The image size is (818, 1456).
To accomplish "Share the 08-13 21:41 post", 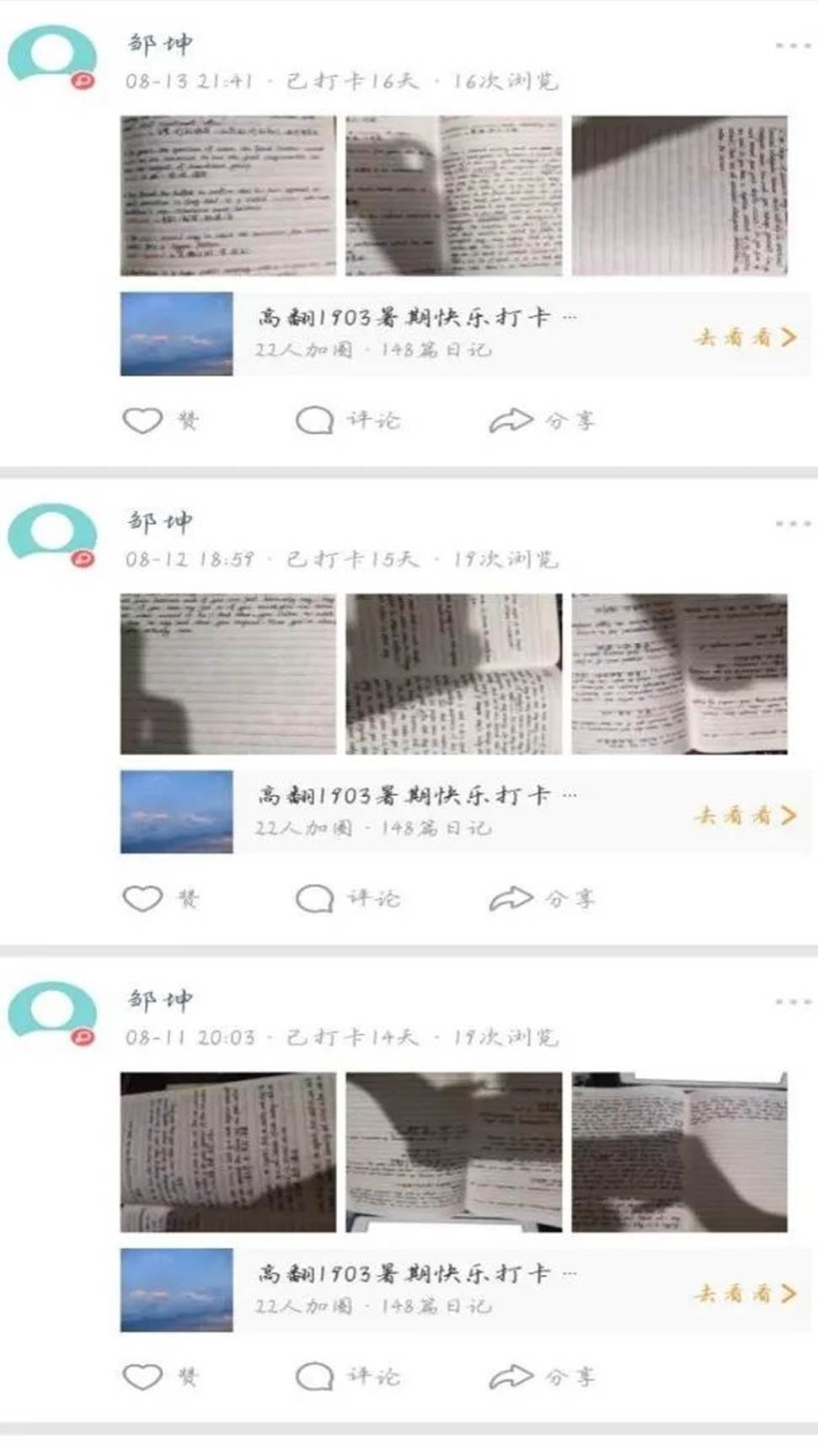I will click(511, 420).
